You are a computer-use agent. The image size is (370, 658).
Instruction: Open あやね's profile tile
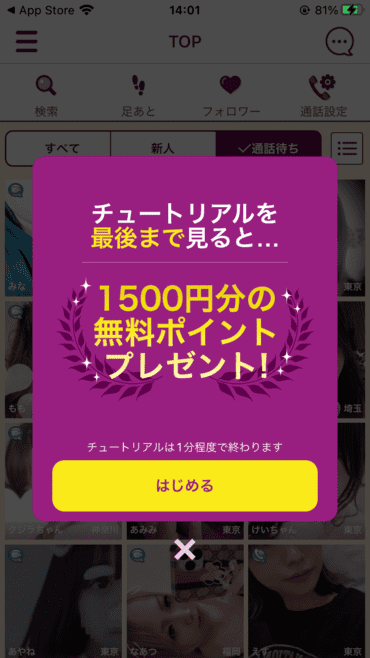63,601
